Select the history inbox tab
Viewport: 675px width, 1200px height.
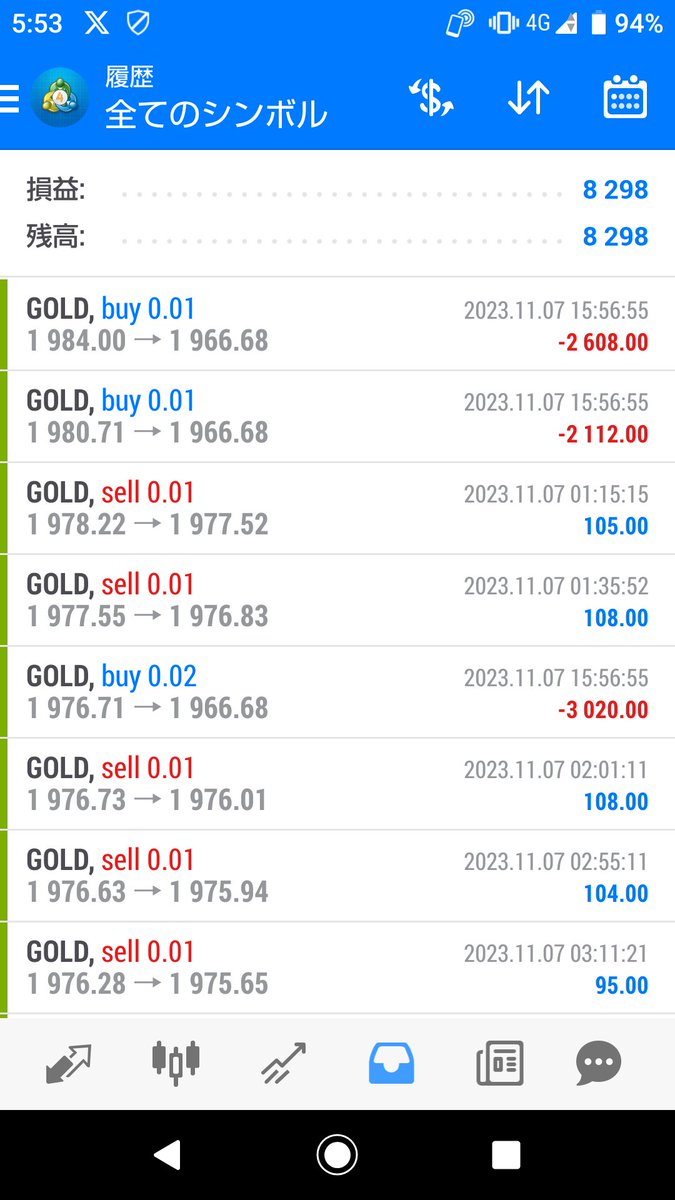click(391, 1063)
